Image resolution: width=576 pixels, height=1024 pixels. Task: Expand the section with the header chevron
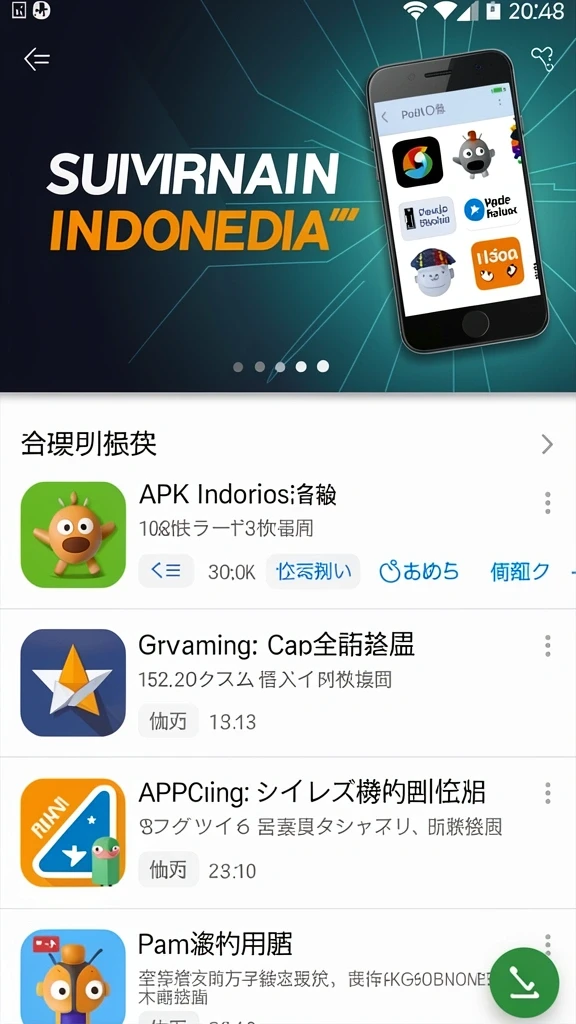tap(547, 445)
